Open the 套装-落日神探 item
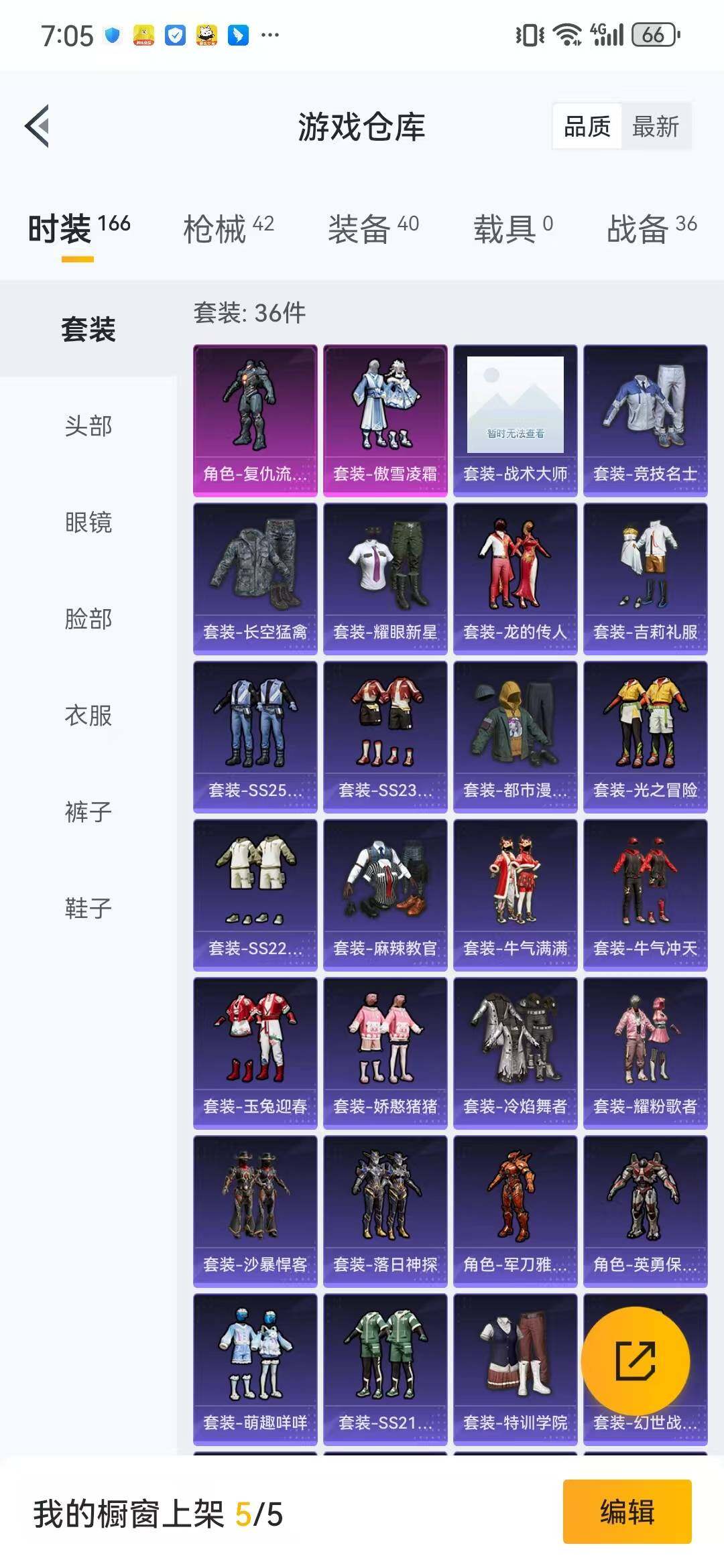The image size is (724, 1568). point(385,1211)
